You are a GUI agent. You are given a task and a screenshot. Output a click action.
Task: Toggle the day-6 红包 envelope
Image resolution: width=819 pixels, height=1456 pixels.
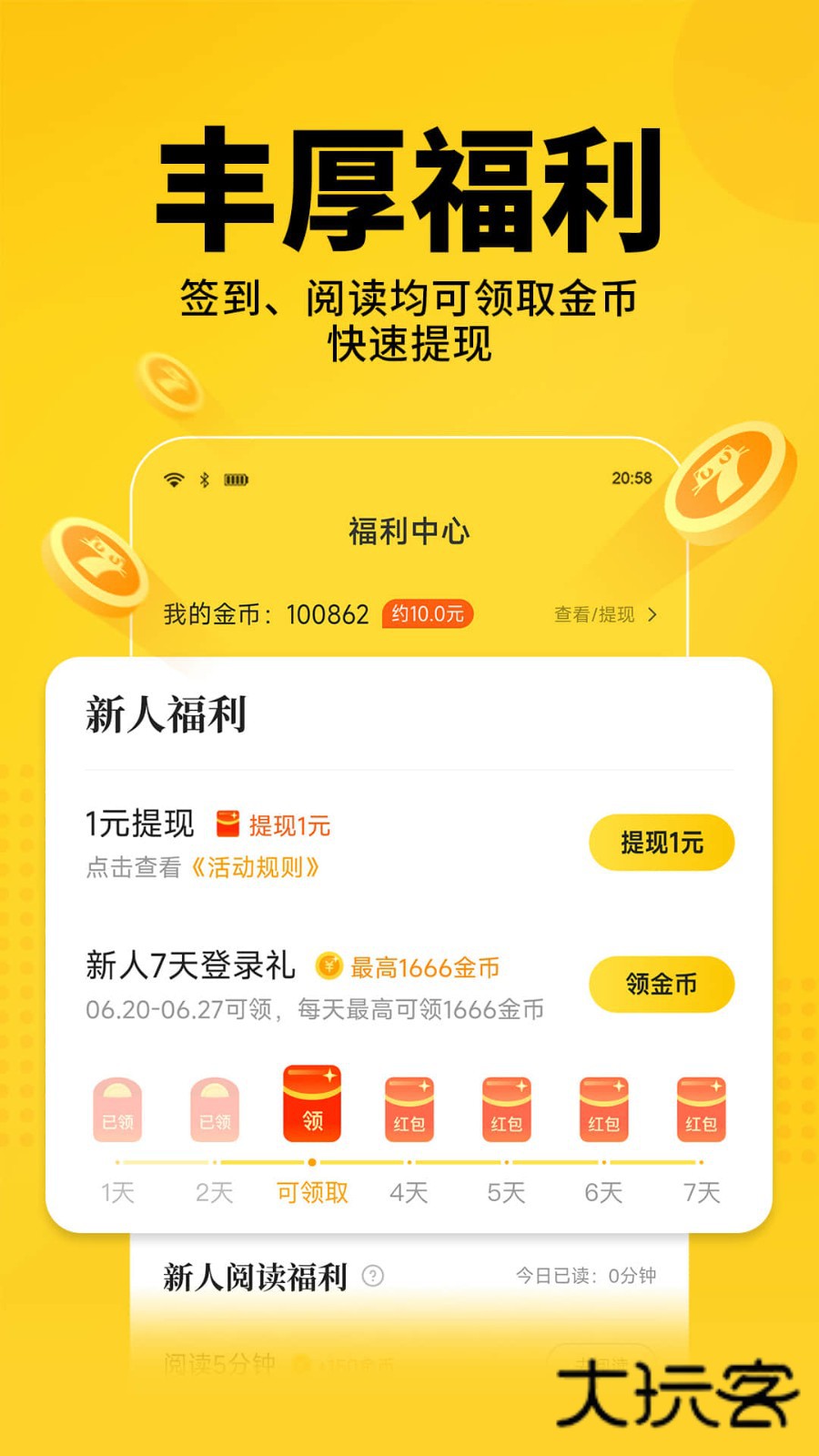tap(604, 1108)
